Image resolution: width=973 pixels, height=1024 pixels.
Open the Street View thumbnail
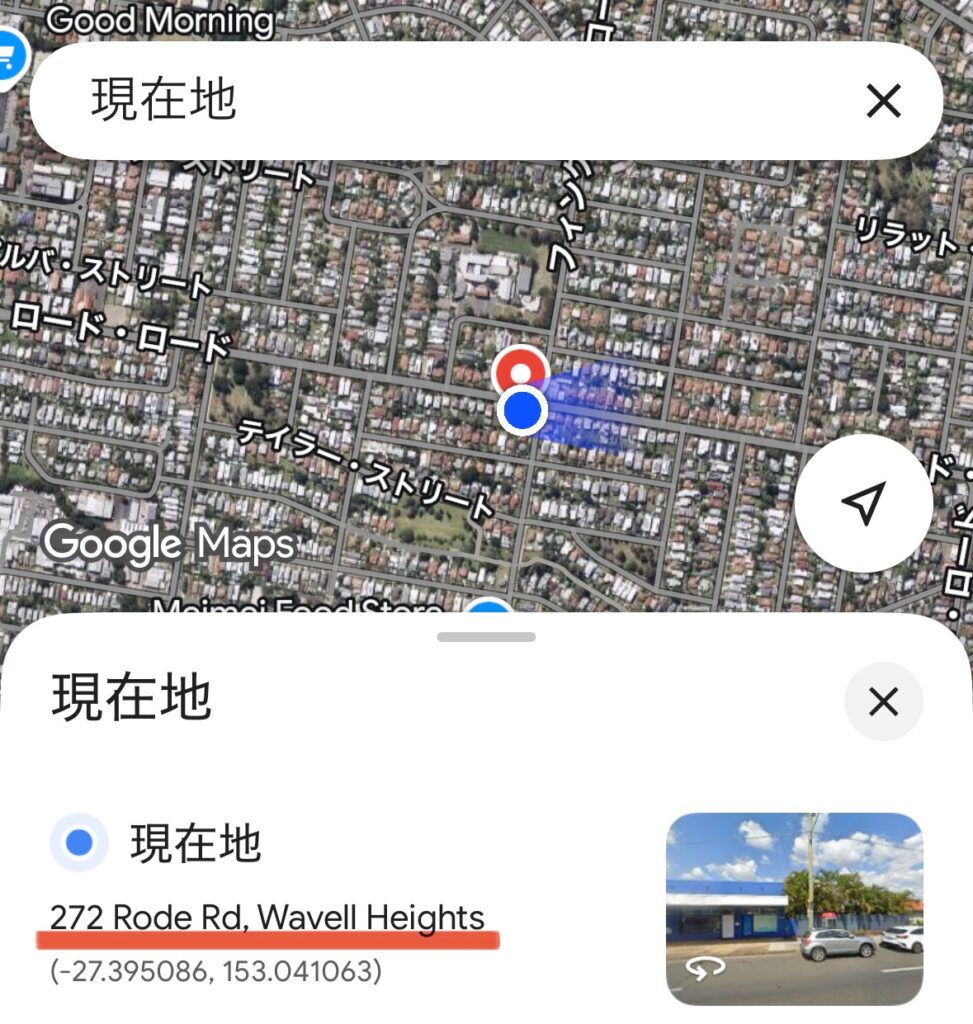(x=794, y=908)
